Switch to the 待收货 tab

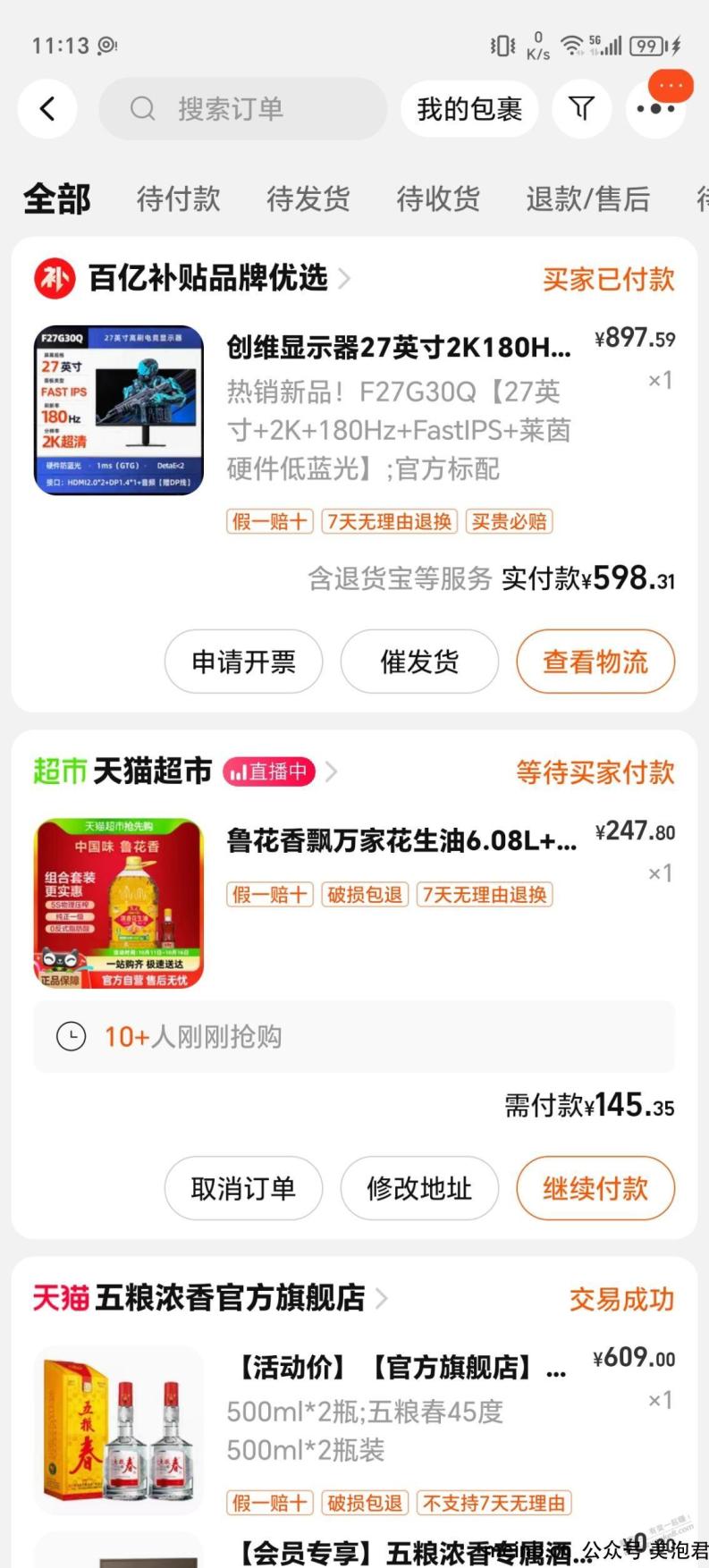pyautogui.click(x=438, y=198)
